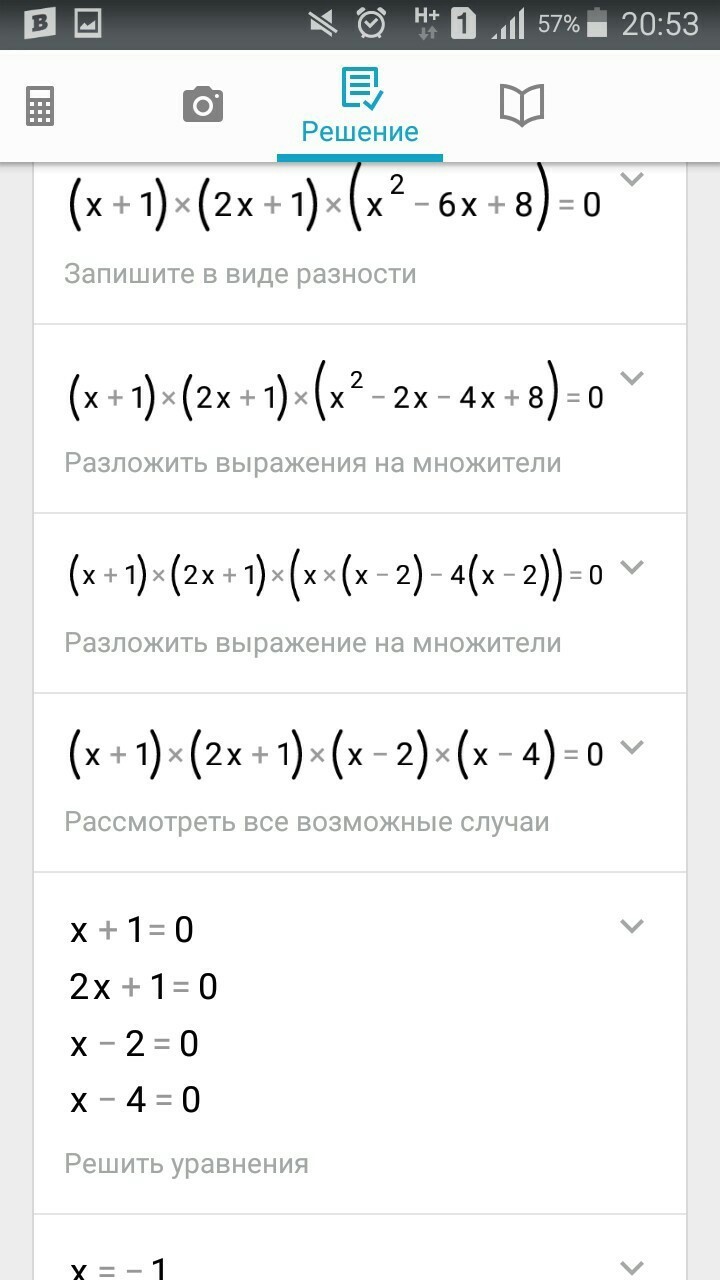720x1280 pixels.
Task: Open the book history tab
Action: (x=521, y=105)
